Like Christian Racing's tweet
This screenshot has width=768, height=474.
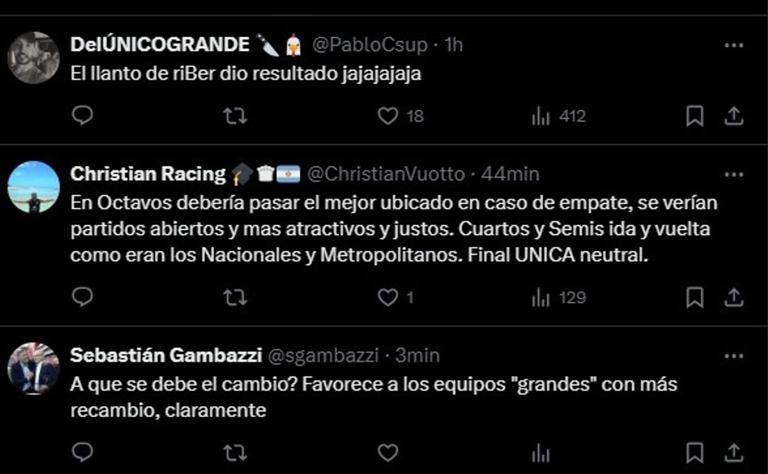click(x=388, y=297)
